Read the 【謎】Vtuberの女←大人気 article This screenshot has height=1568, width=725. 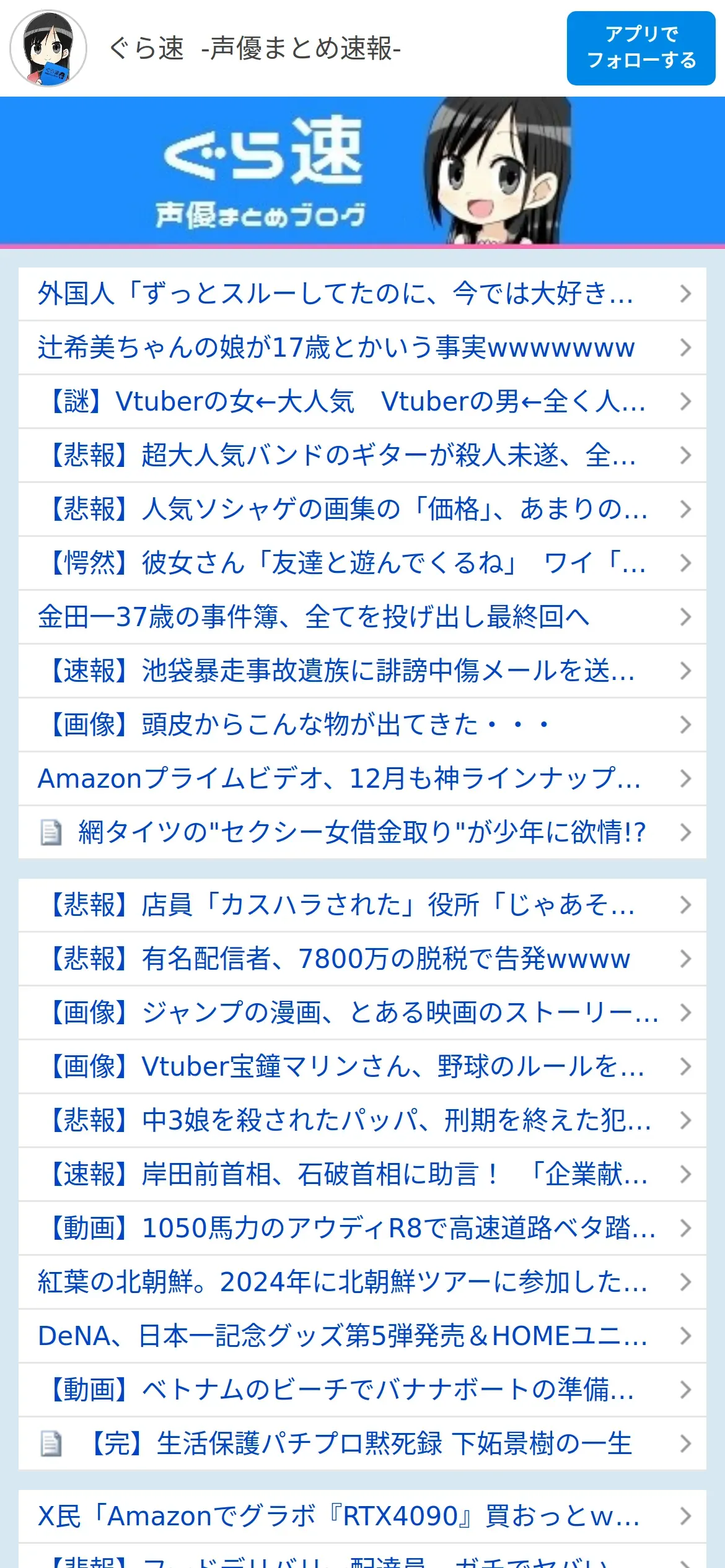click(x=362, y=401)
